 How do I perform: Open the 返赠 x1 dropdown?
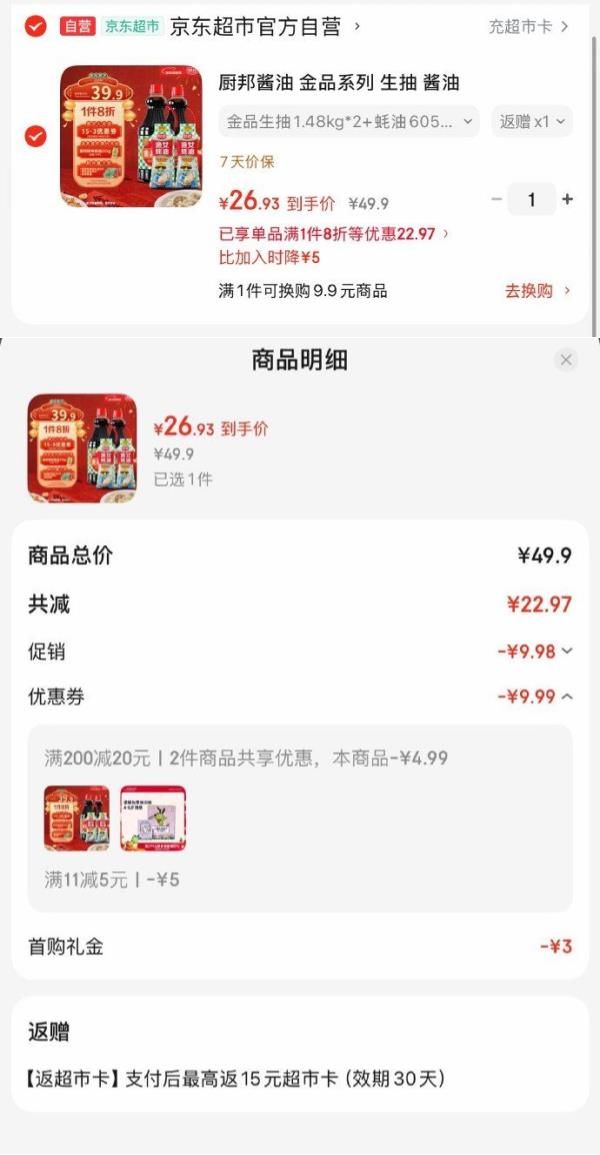[x=532, y=122]
